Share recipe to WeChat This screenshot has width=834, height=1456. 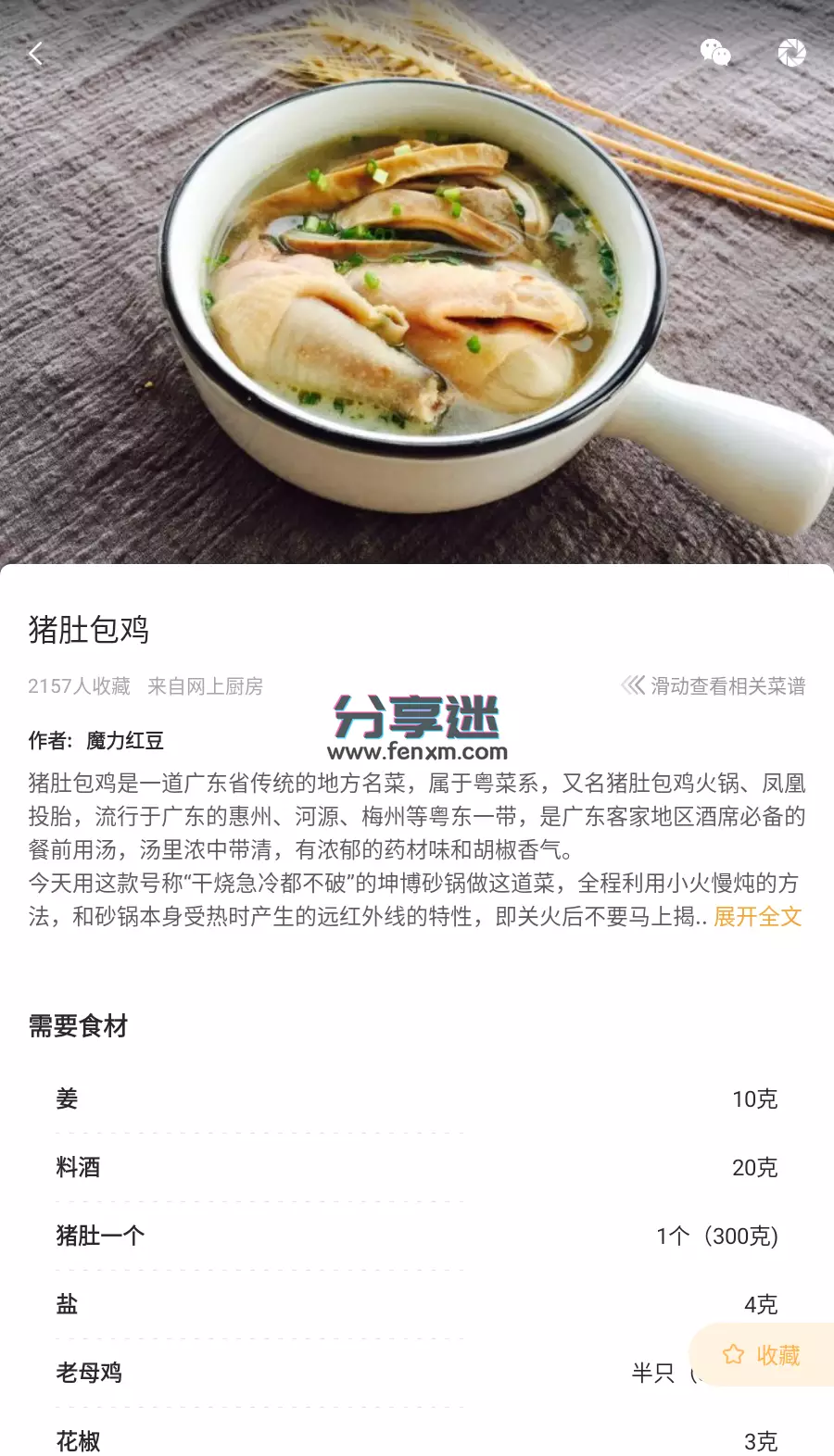pos(714,53)
